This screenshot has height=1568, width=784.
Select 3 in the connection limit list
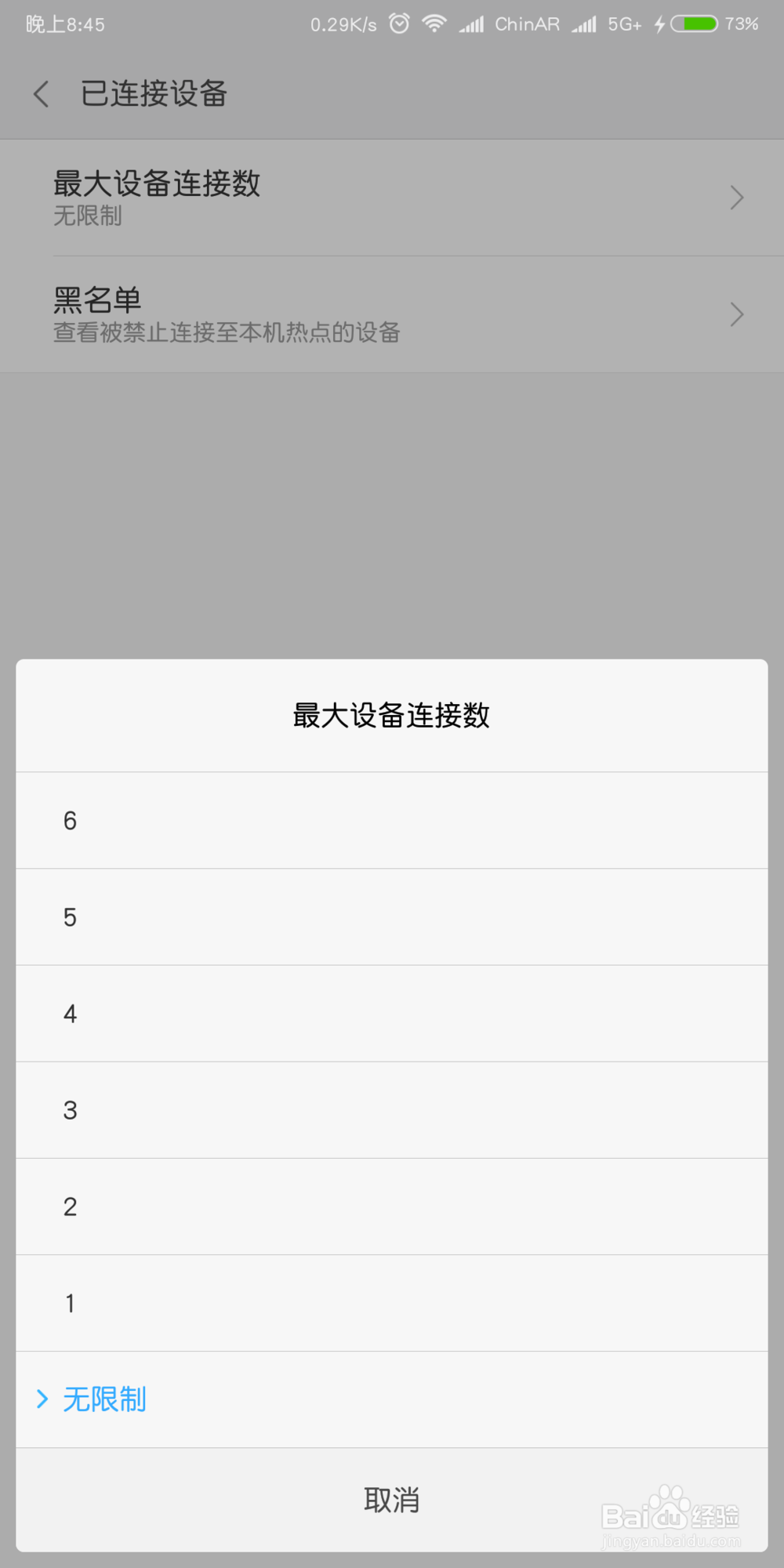(392, 1109)
